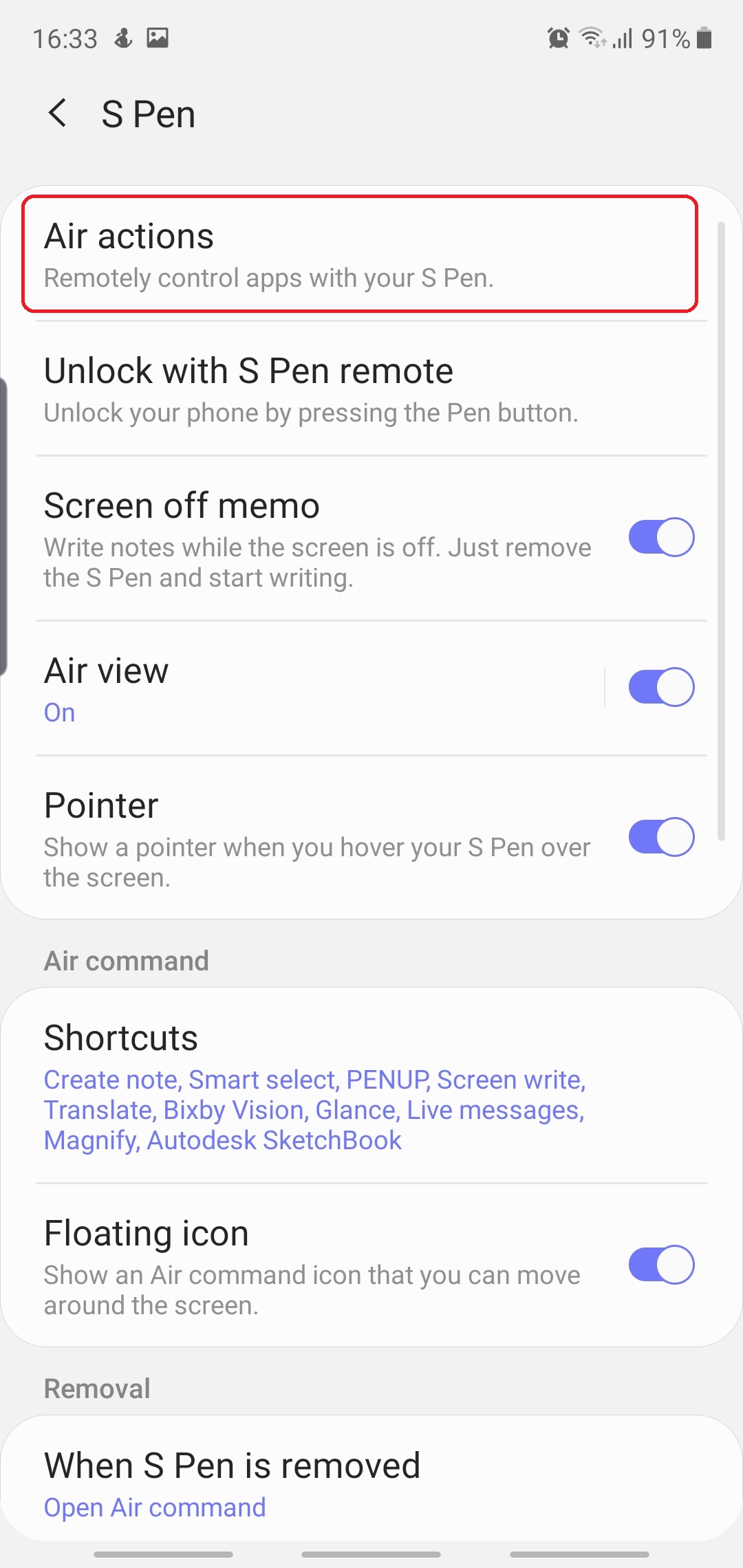Screen dimensions: 743x1568
Task: Turn off Screen off memo switch
Action: (x=661, y=537)
